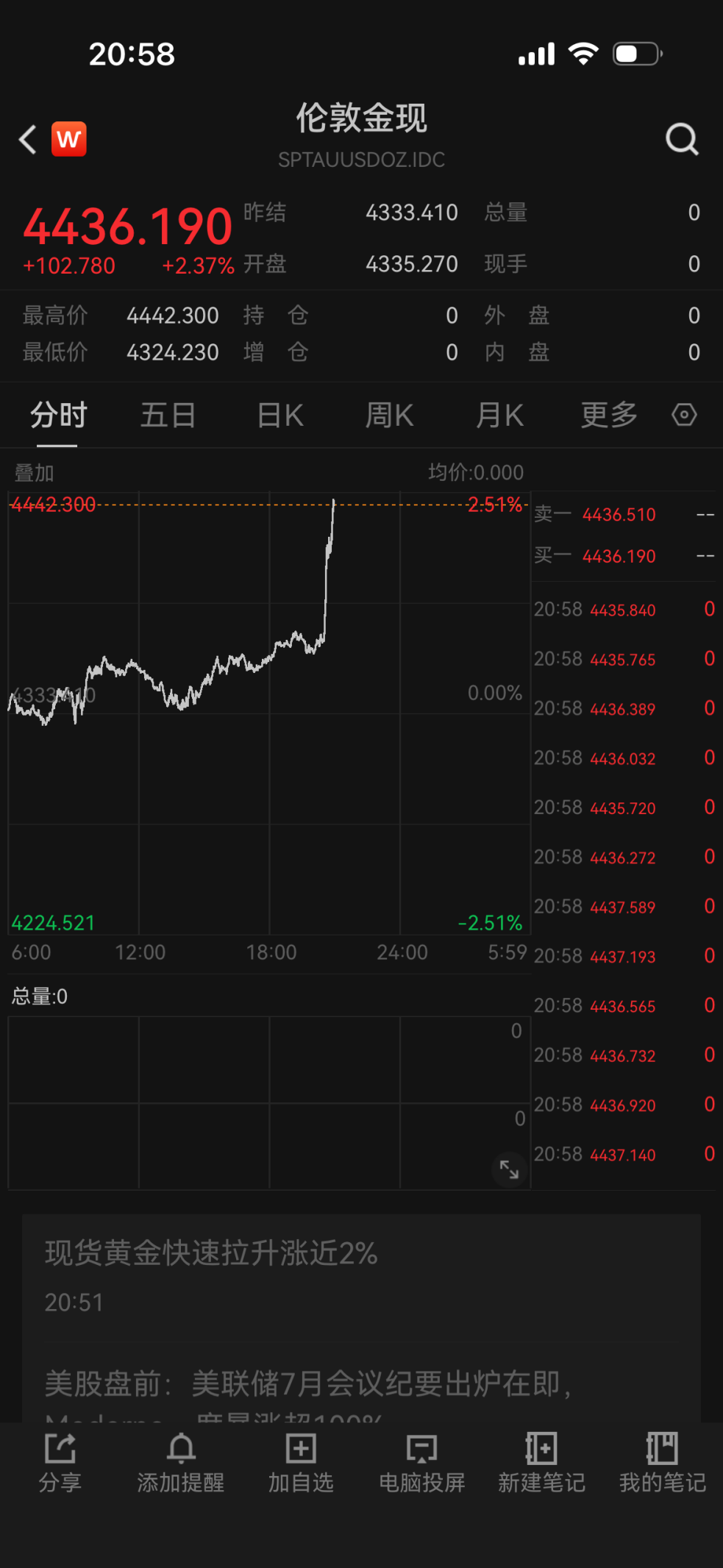Expand the chart to fullscreen
723x1568 pixels.
tap(509, 1169)
